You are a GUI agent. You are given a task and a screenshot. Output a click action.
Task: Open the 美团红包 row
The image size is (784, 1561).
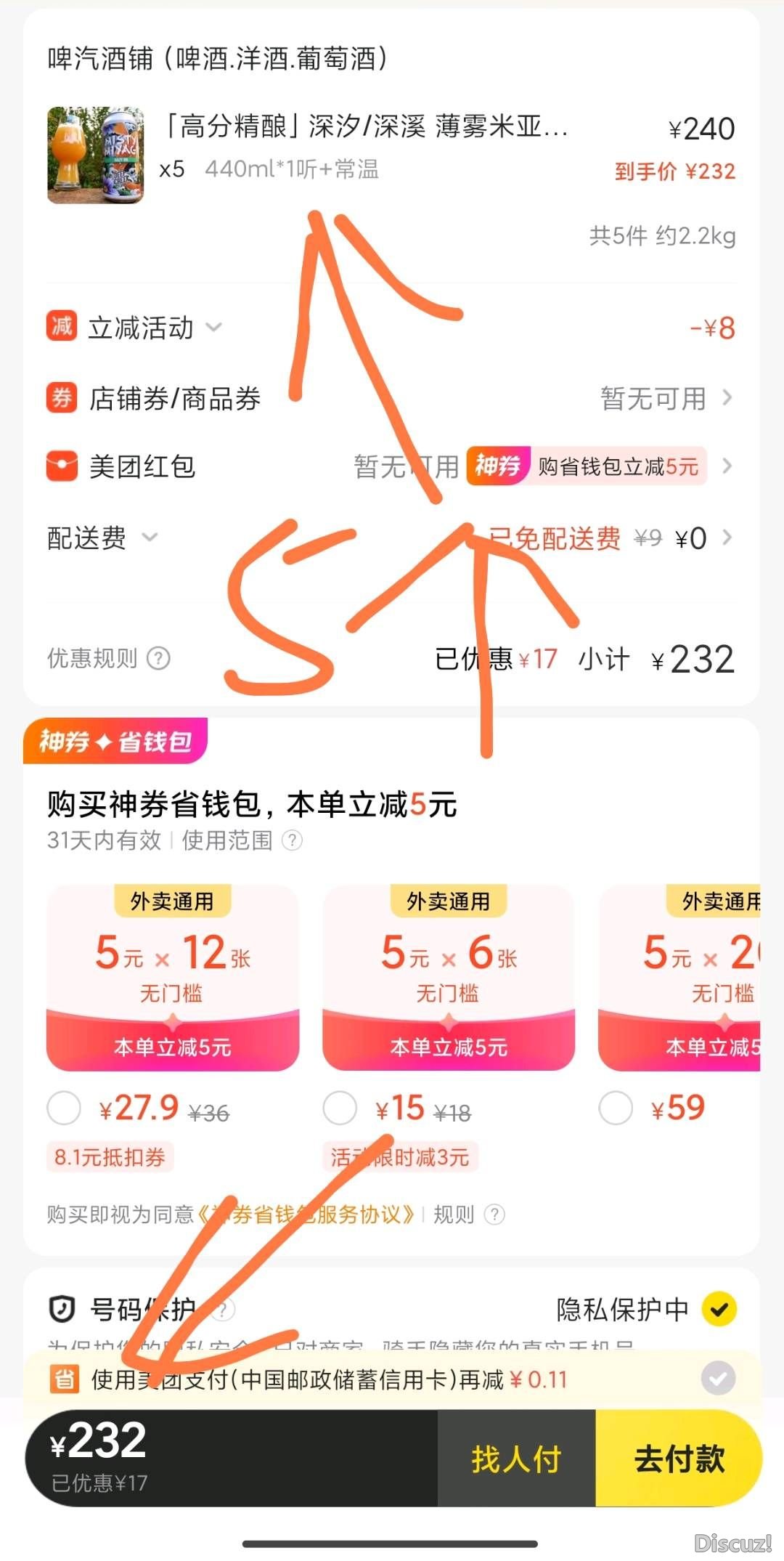pyautogui.click(x=727, y=466)
